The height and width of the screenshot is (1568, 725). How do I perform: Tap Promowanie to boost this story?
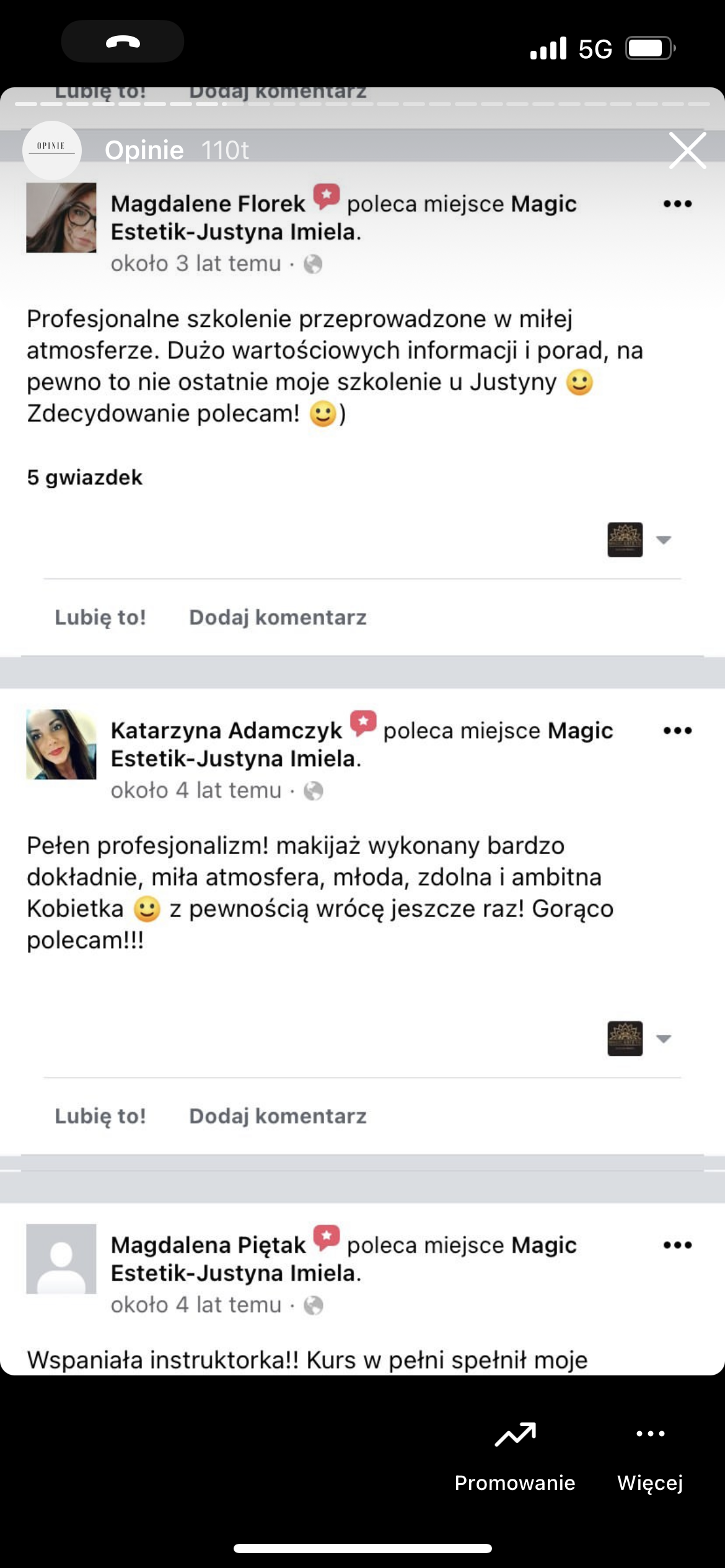(515, 1454)
